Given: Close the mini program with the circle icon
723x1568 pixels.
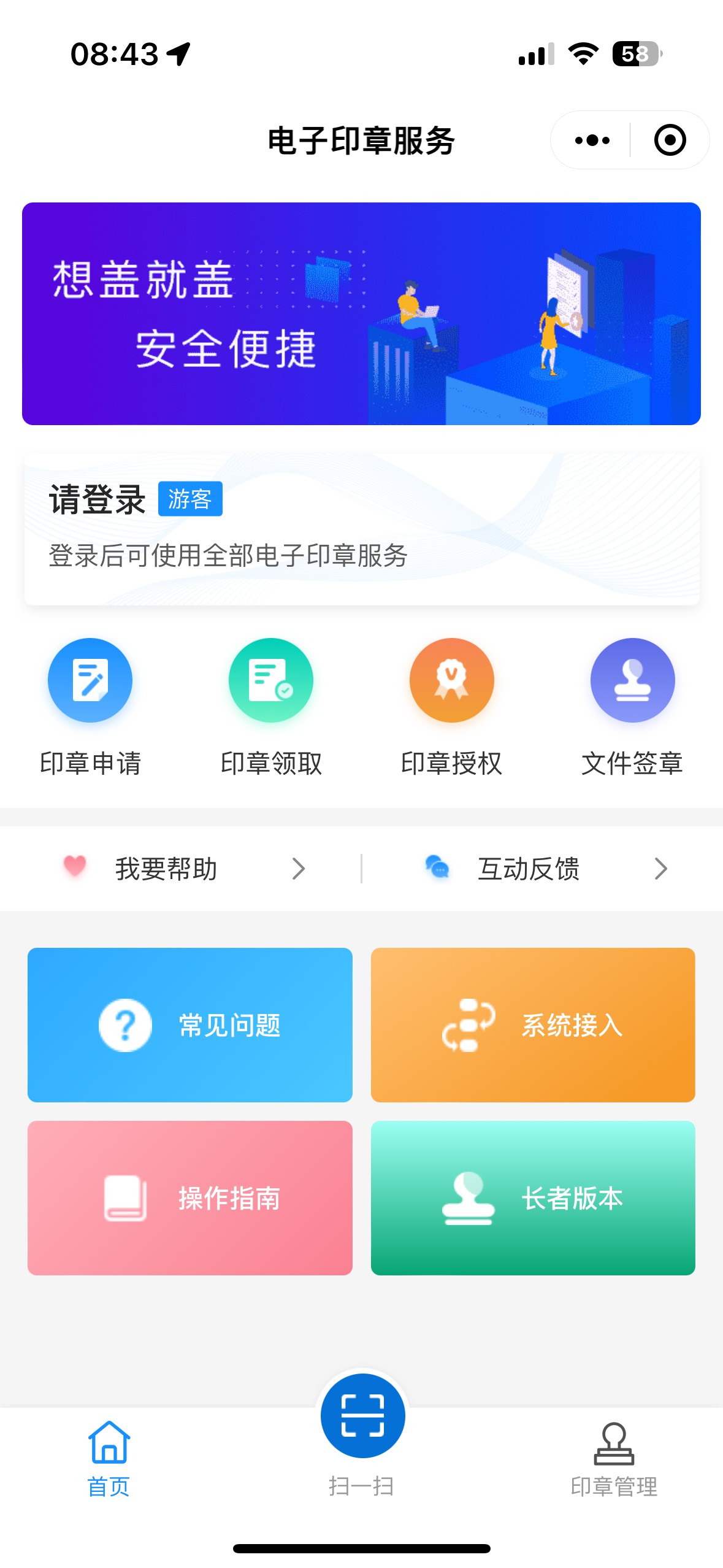Looking at the screenshot, I should pyautogui.click(x=669, y=140).
